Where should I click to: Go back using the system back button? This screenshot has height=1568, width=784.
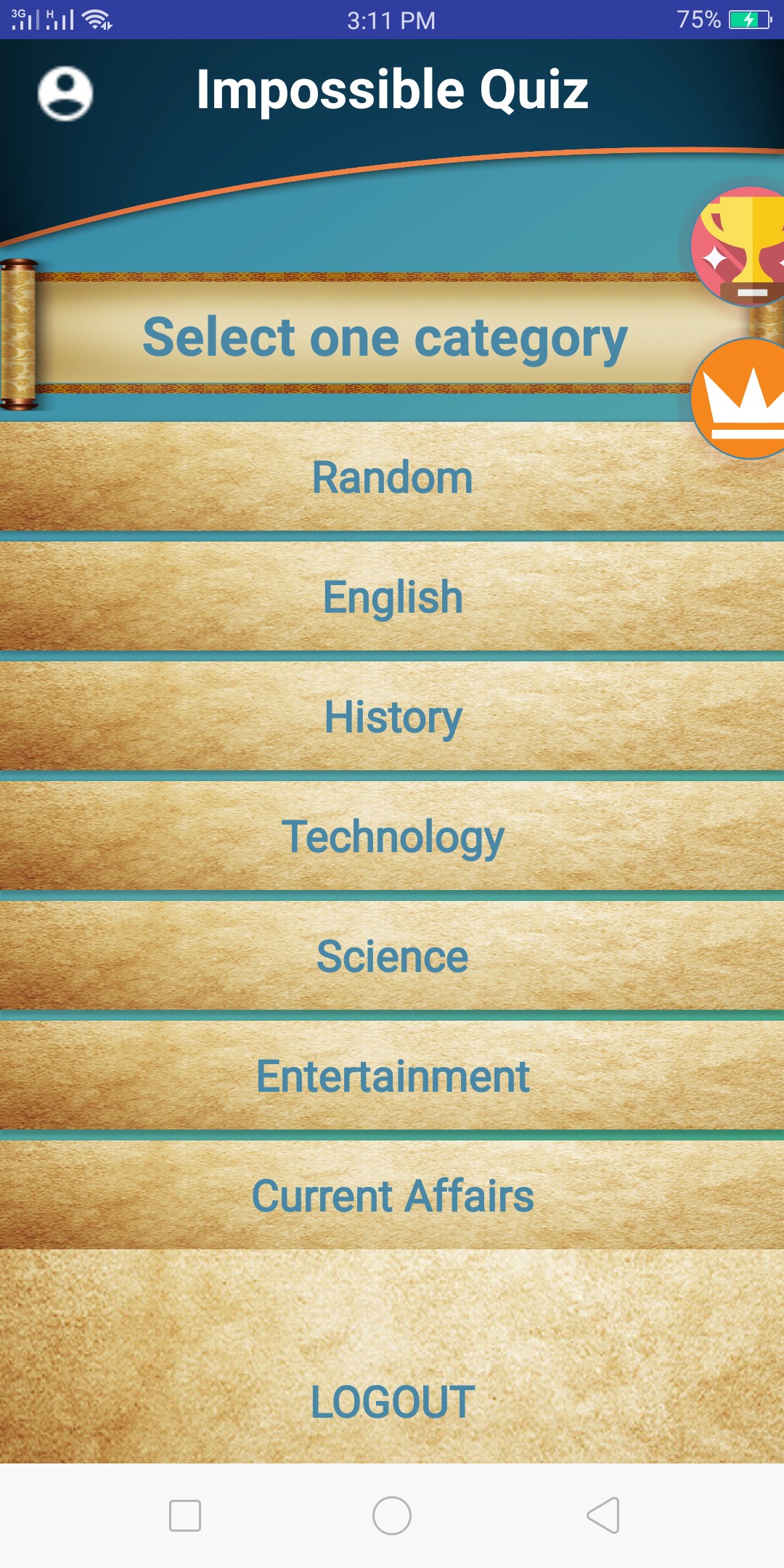[603, 1516]
